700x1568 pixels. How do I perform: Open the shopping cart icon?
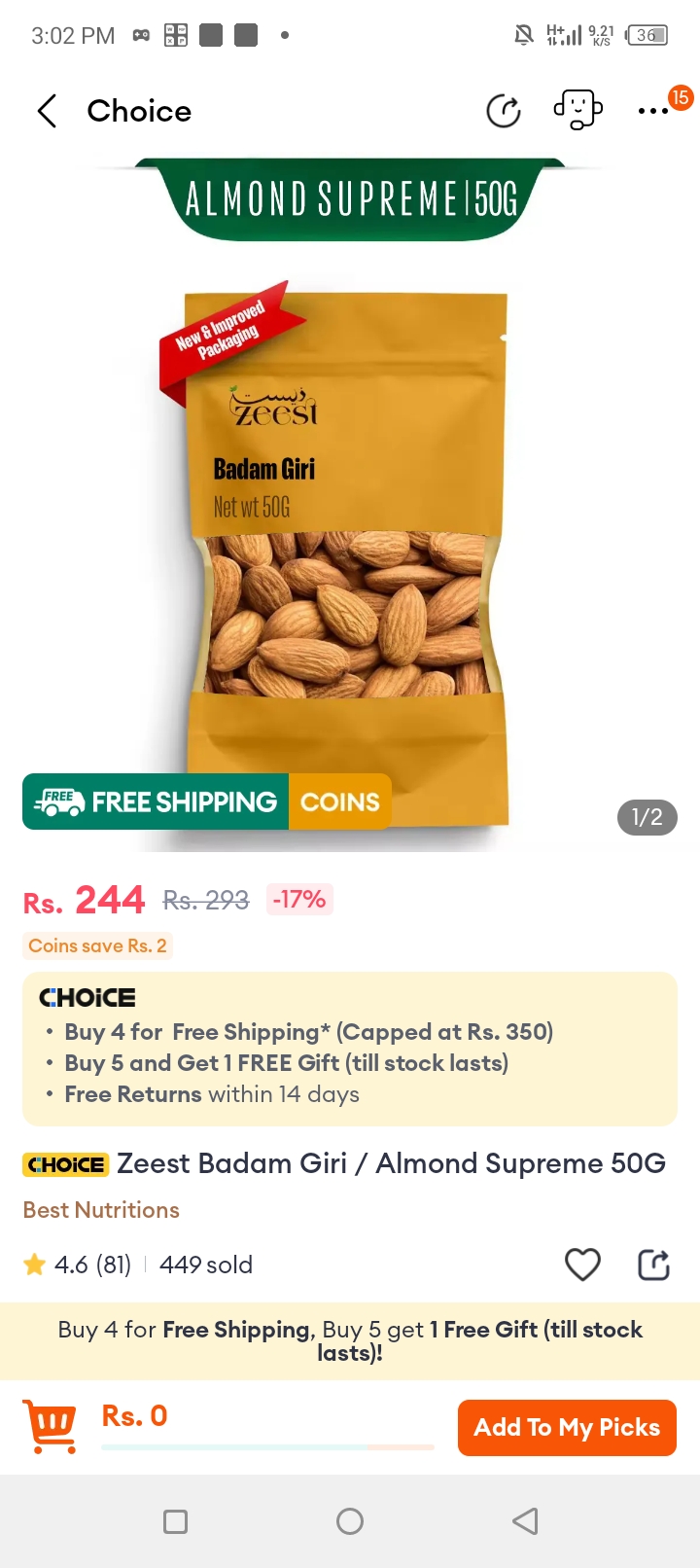(50, 1426)
